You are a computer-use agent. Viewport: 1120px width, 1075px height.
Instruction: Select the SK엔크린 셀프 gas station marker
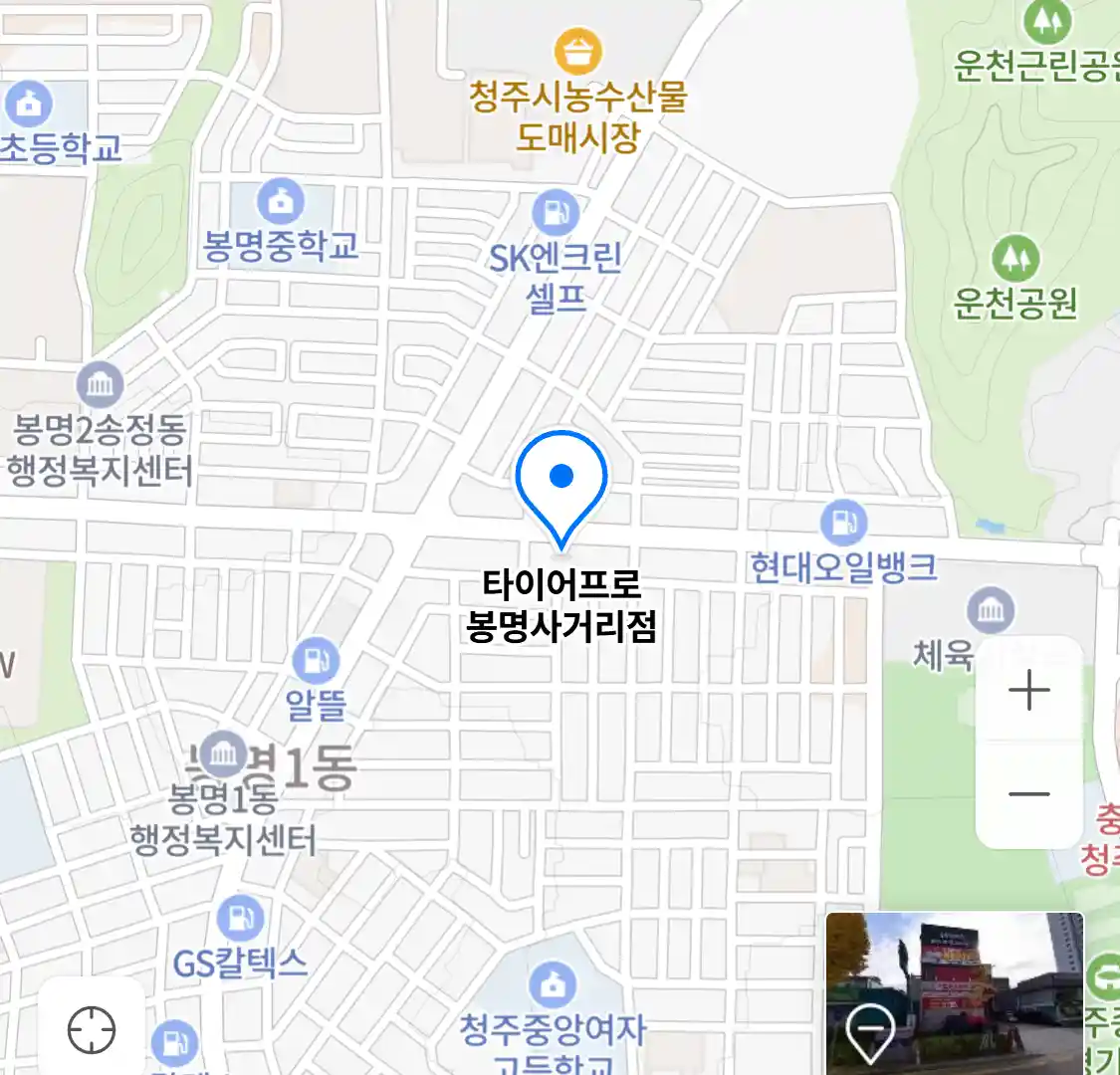coord(555,213)
